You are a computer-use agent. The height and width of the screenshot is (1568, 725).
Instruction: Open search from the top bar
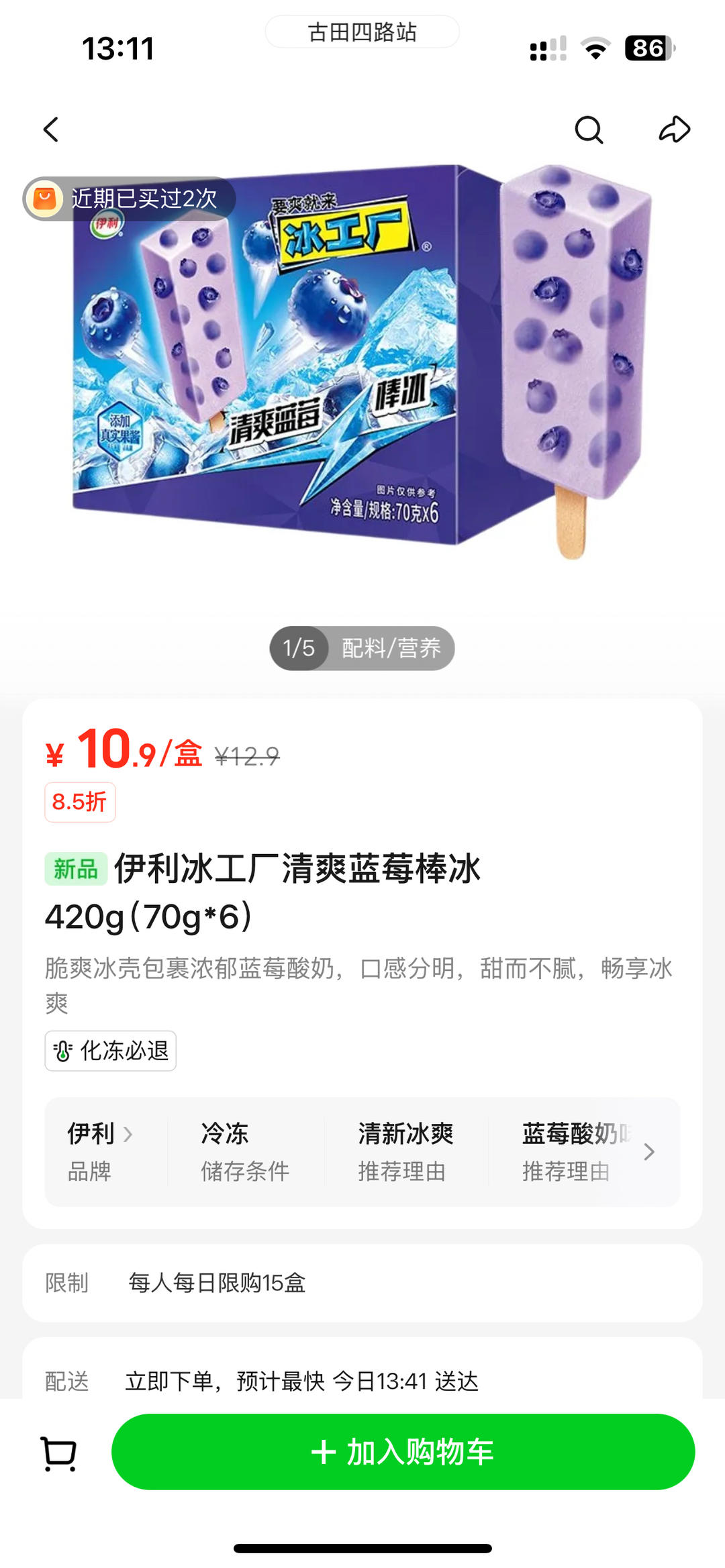pos(589,129)
